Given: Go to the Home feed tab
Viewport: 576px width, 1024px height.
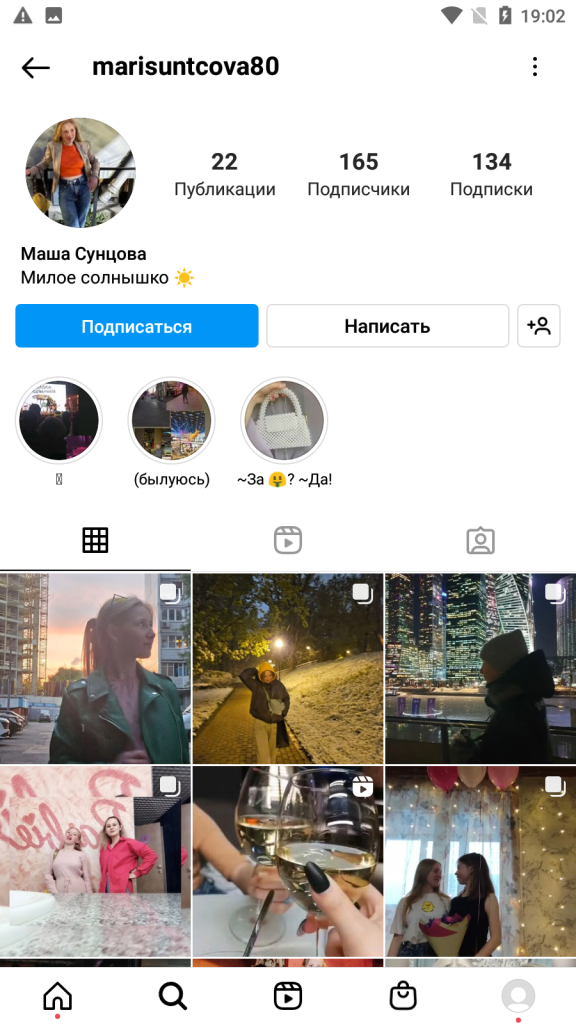Looking at the screenshot, I should (x=57, y=997).
